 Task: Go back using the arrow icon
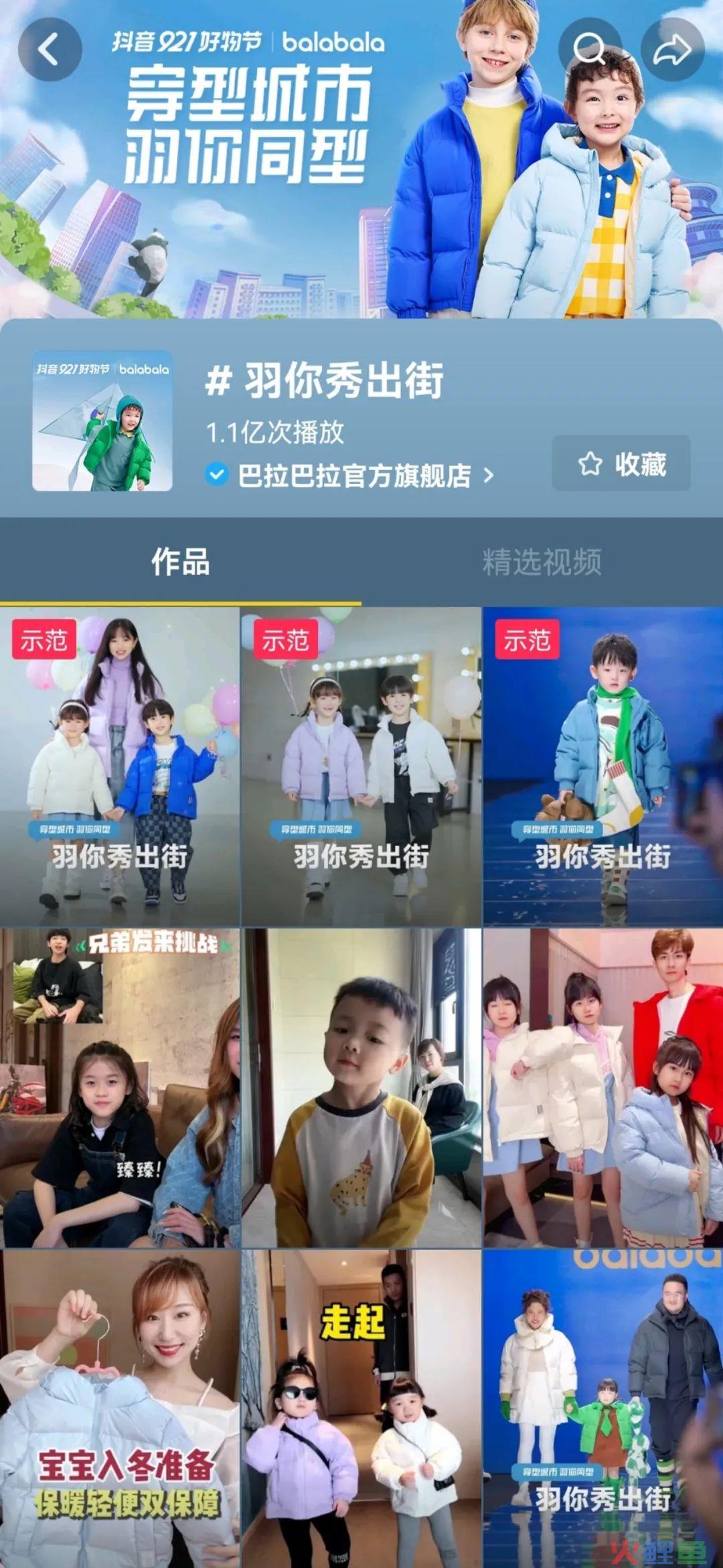click(x=50, y=50)
